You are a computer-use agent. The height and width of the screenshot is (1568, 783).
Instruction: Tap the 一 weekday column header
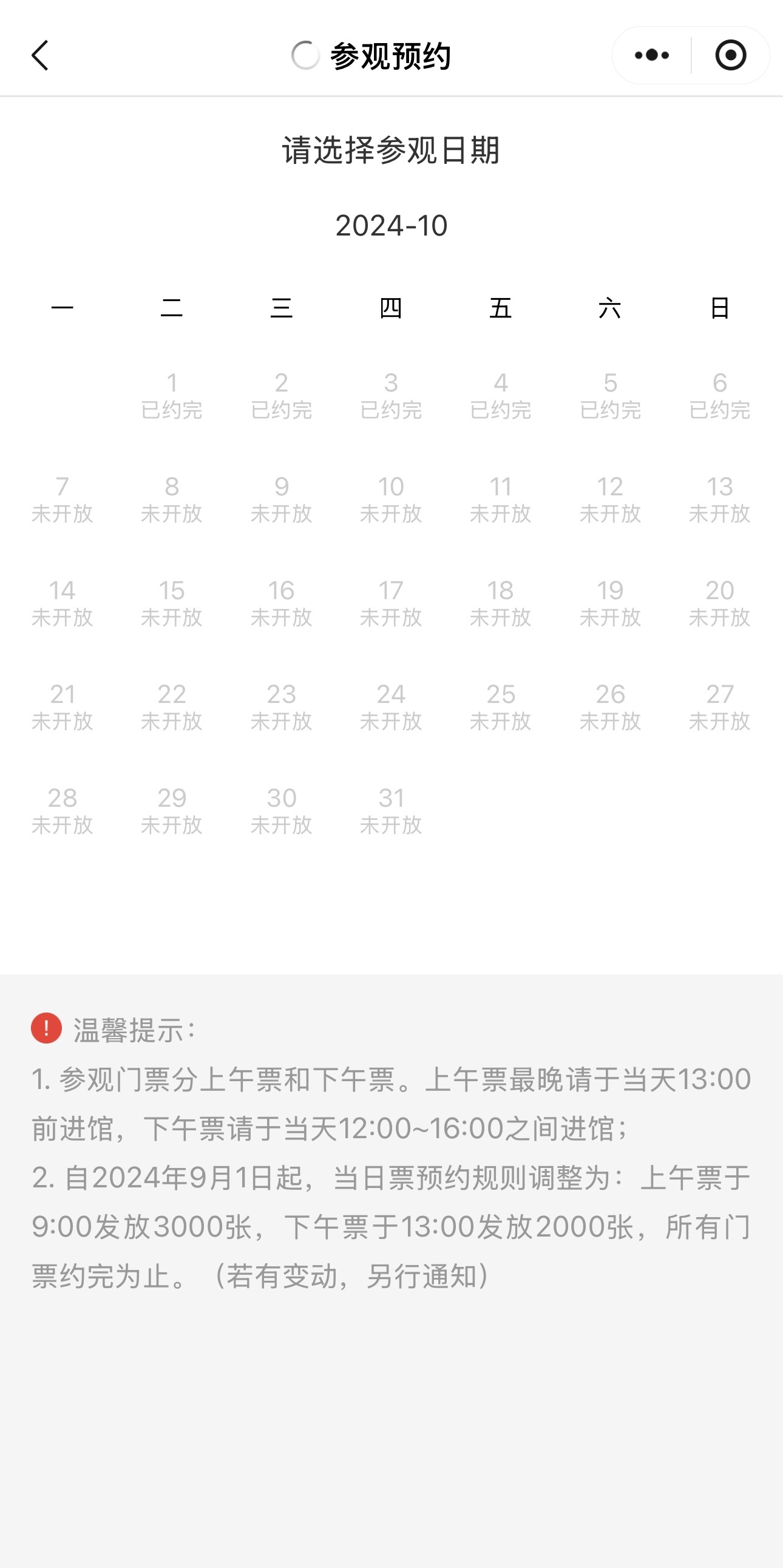click(x=63, y=309)
